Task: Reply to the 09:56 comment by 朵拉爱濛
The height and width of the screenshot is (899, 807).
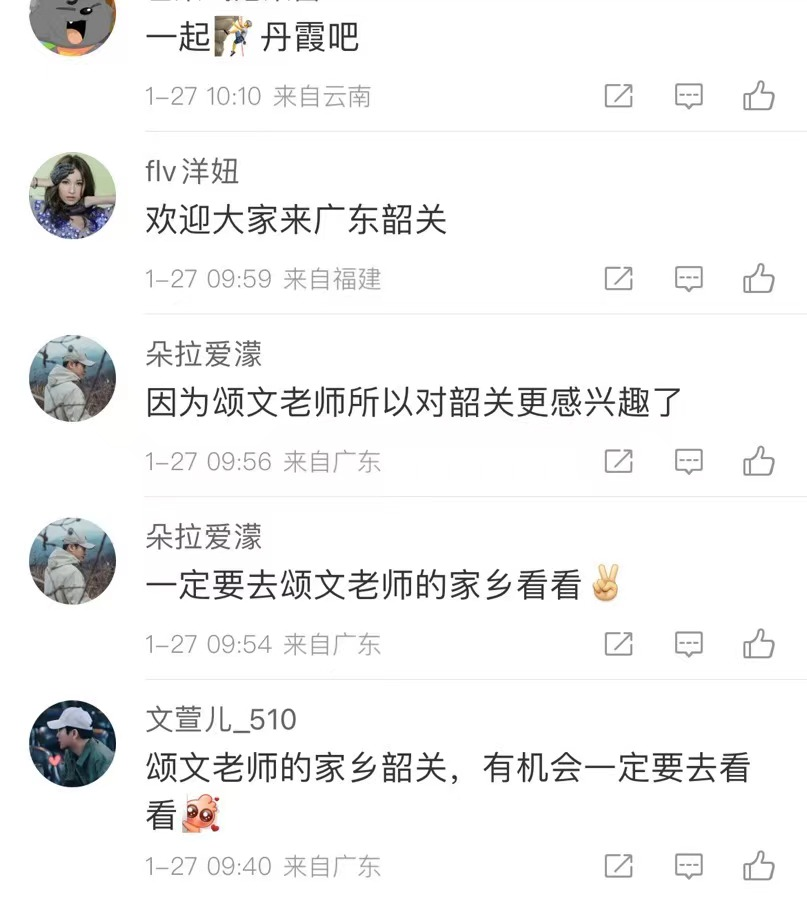Action: (x=688, y=461)
